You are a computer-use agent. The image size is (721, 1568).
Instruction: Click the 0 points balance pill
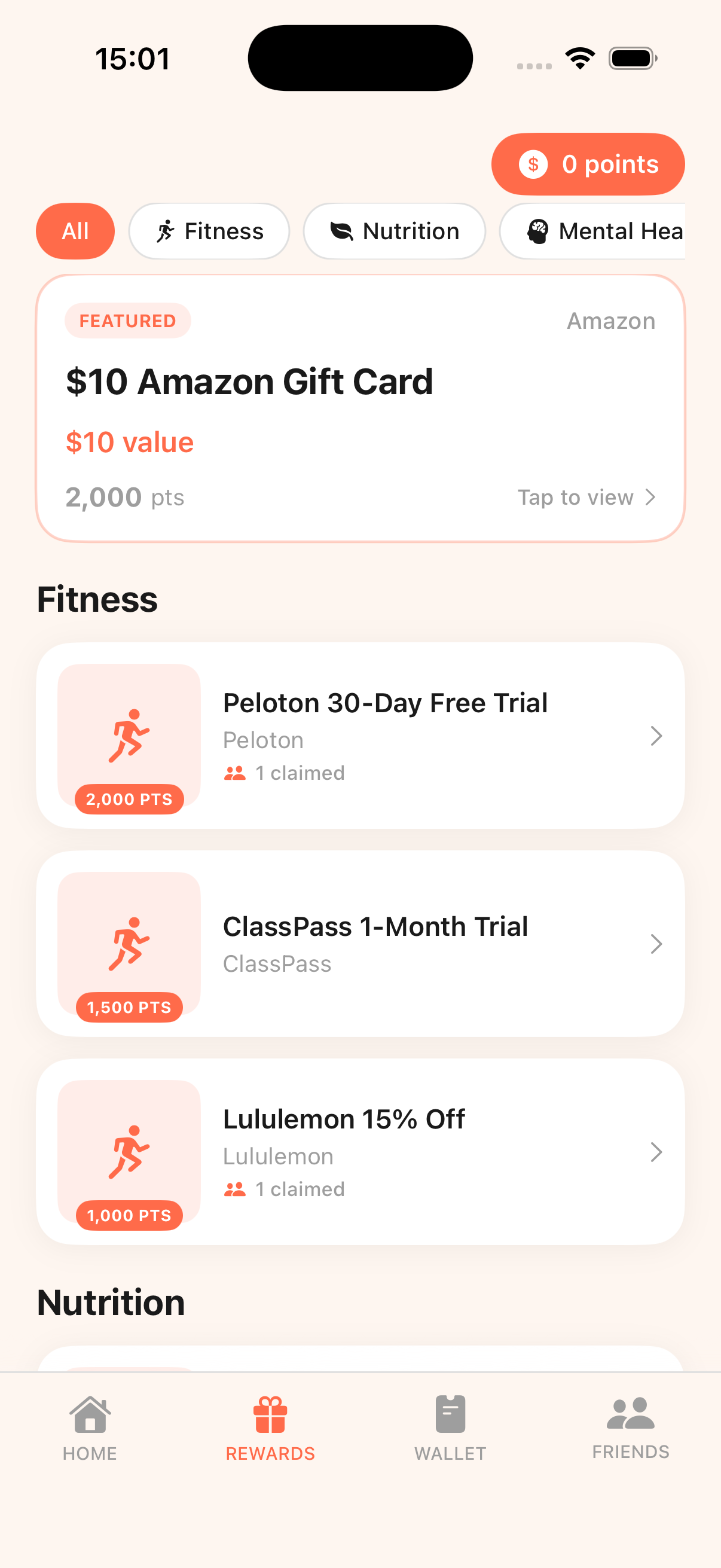coord(588,164)
